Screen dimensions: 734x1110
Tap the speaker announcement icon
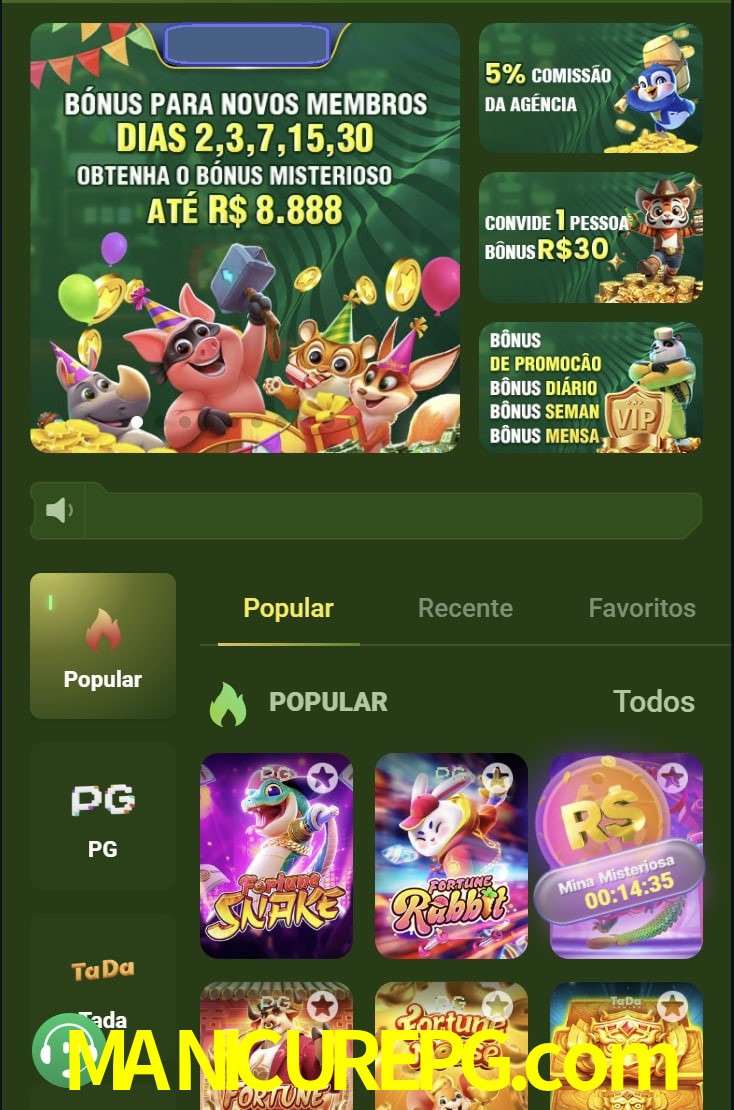pyautogui.click(x=59, y=511)
